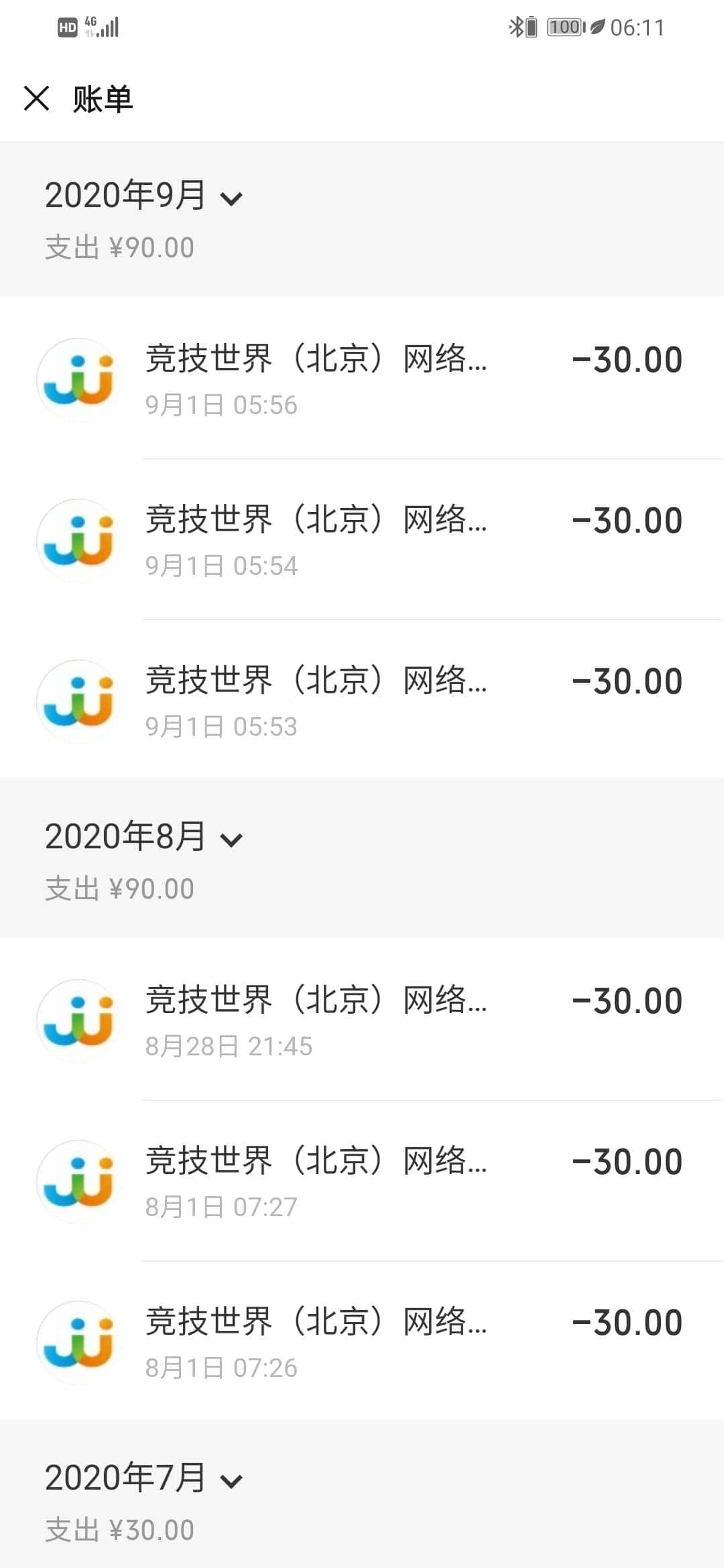Tap the Bluetooth icon in the status bar
Image resolution: width=724 pixels, height=1568 pixels.
[x=516, y=25]
